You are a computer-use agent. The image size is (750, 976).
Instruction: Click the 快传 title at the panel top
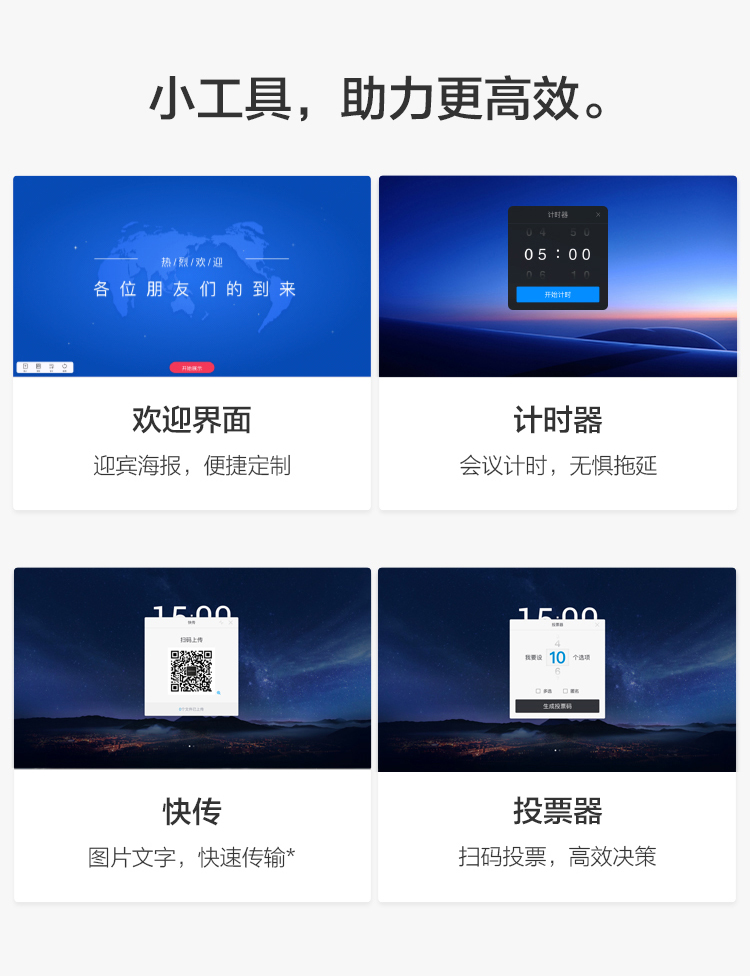click(x=191, y=622)
